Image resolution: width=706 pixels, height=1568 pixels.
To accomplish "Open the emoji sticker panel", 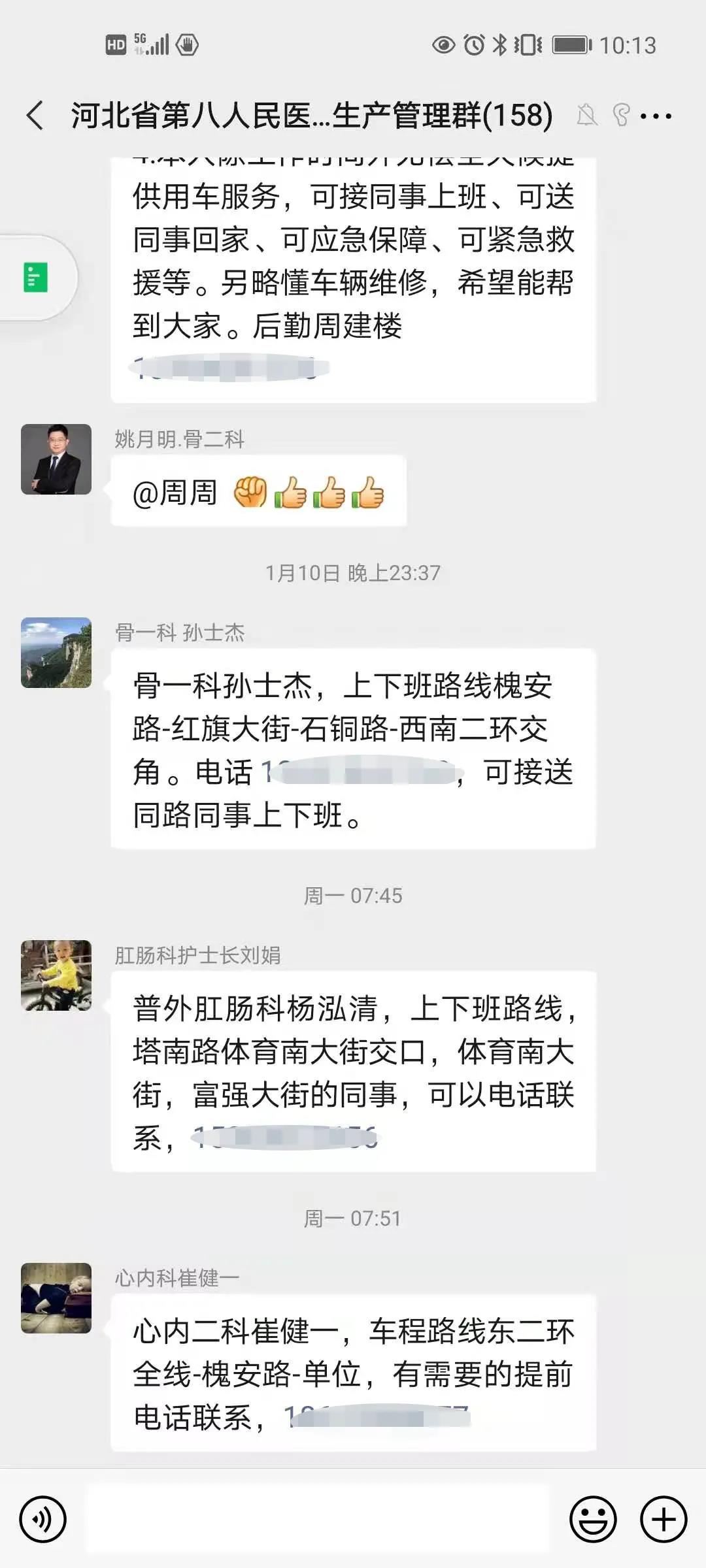I will (x=593, y=1520).
